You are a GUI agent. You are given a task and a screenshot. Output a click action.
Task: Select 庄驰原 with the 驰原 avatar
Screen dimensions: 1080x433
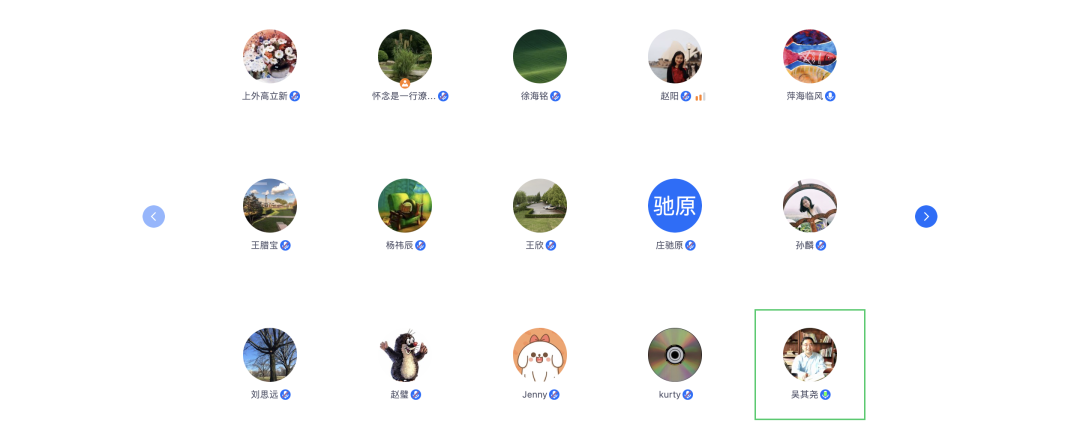[x=675, y=206]
